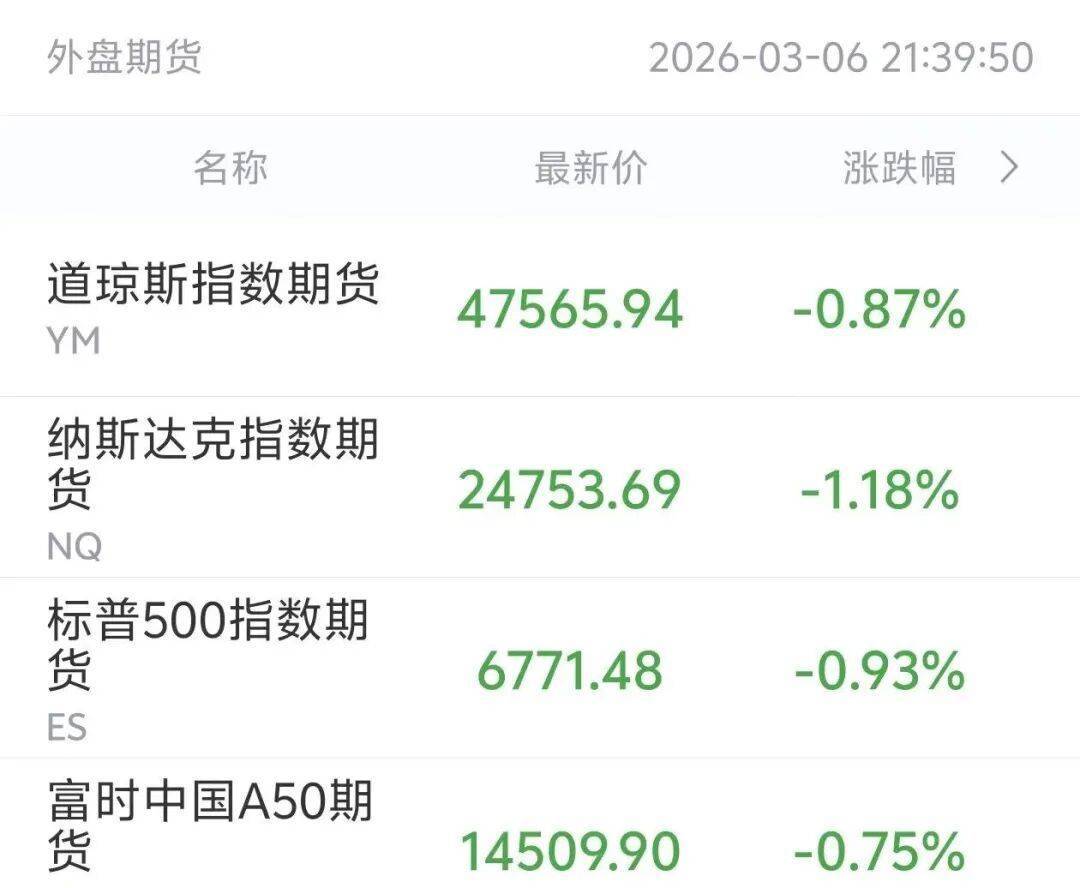Tap the arrow next to 涨跌幅
Image resolution: width=1080 pixels, height=888 pixels.
tap(1009, 167)
